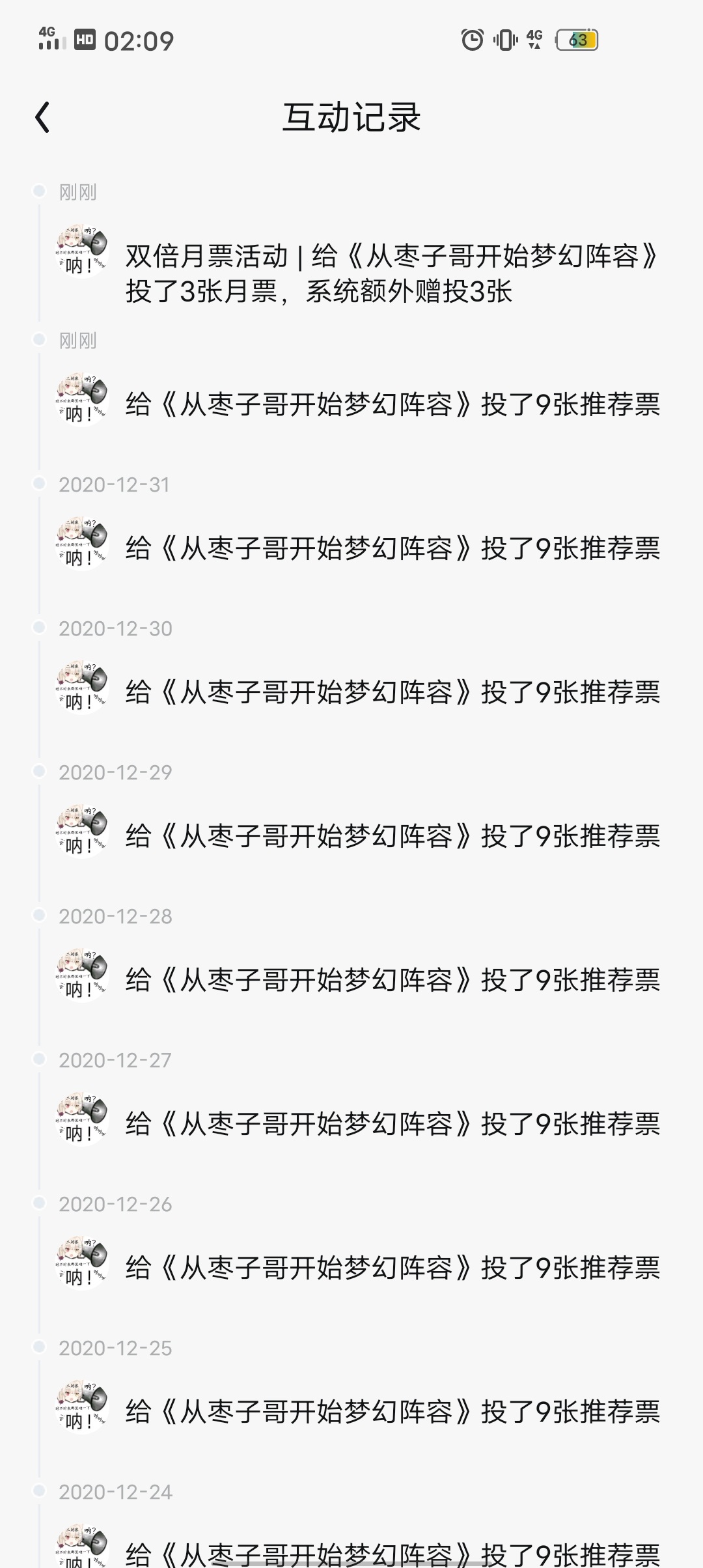Open the 2020-12-25 推荐票 record
Image resolution: width=703 pixels, height=1568 pixels.
[x=393, y=1412]
